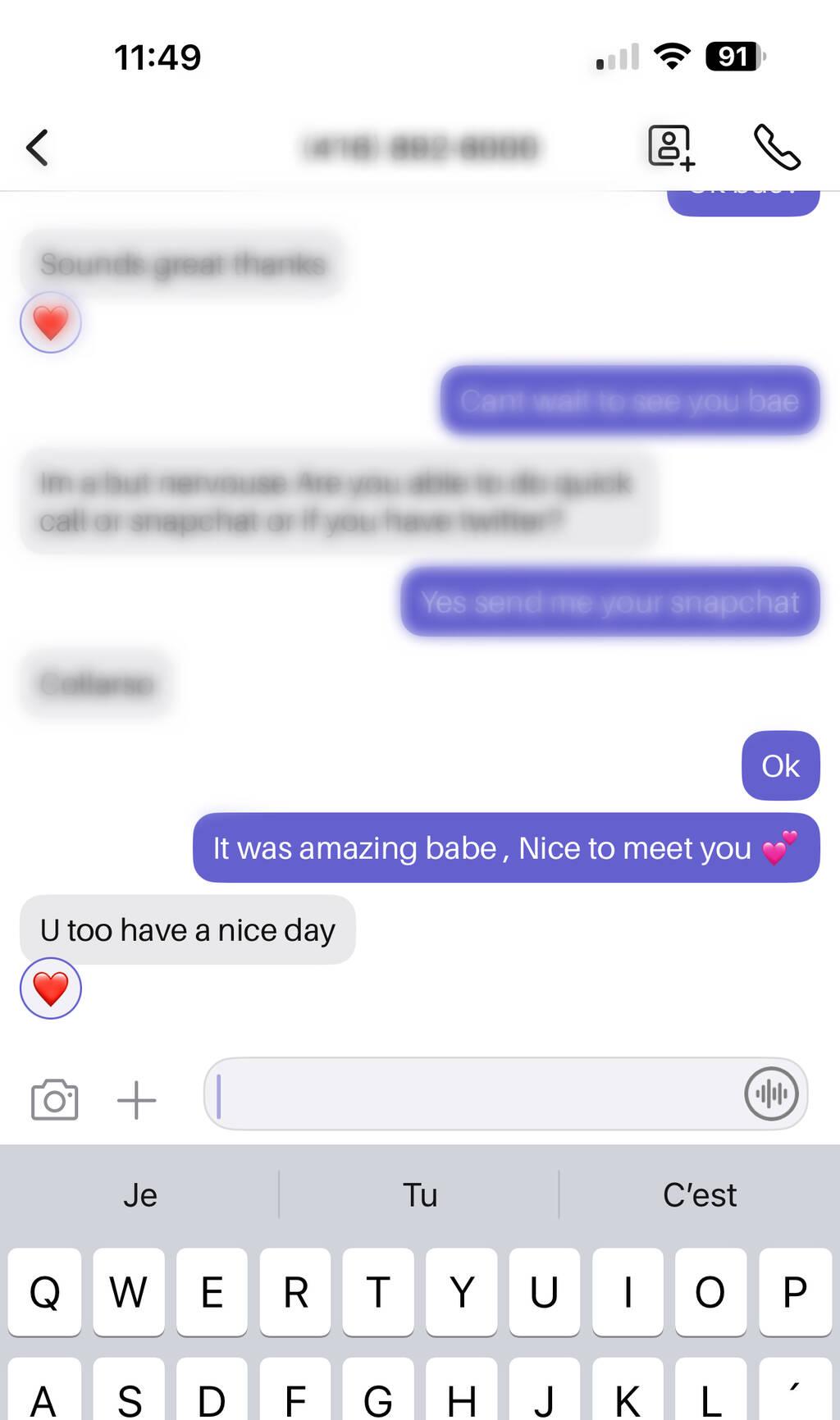The image size is (840, 1420).
Task: Add this number to contacts
Action: [x=672, y=148]
